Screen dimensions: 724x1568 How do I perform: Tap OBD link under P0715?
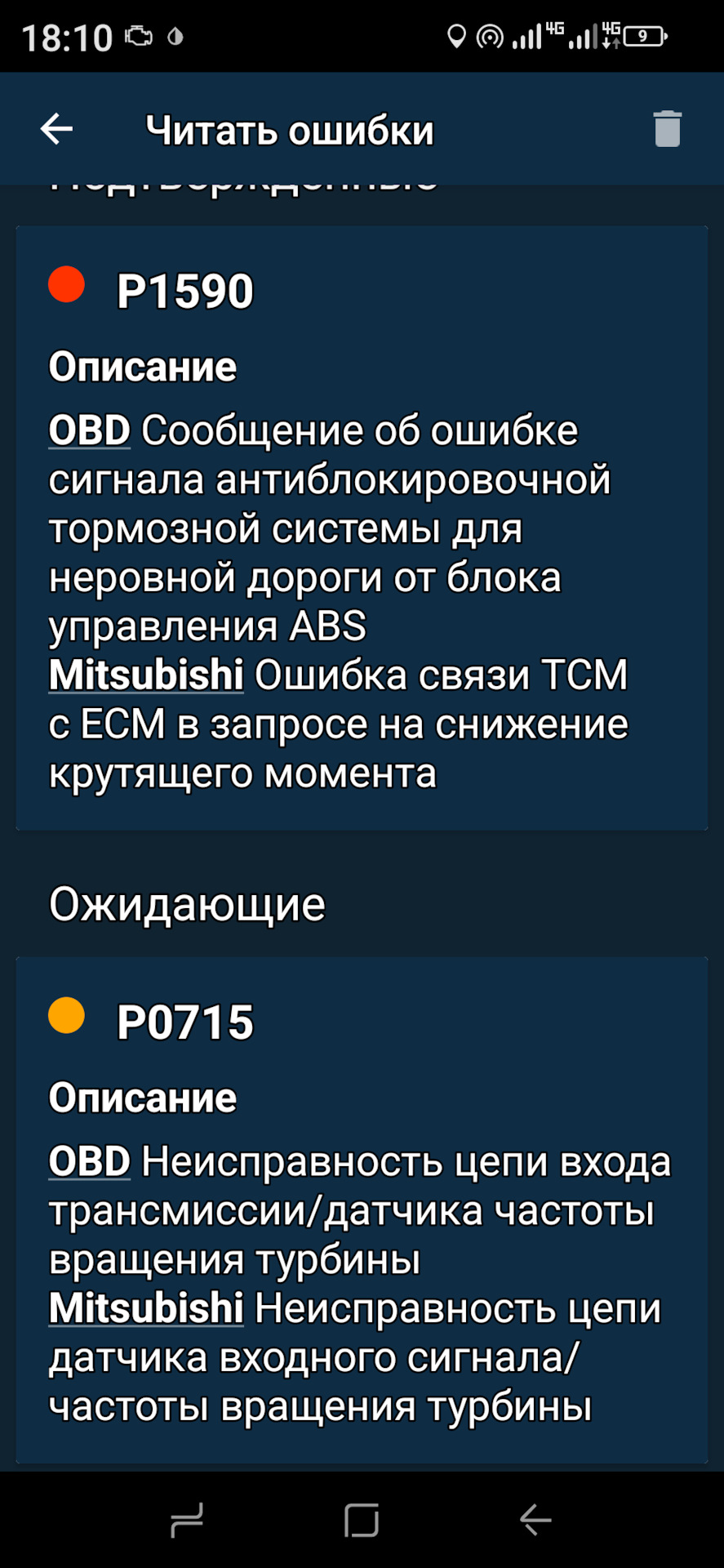coord(89,1161)
